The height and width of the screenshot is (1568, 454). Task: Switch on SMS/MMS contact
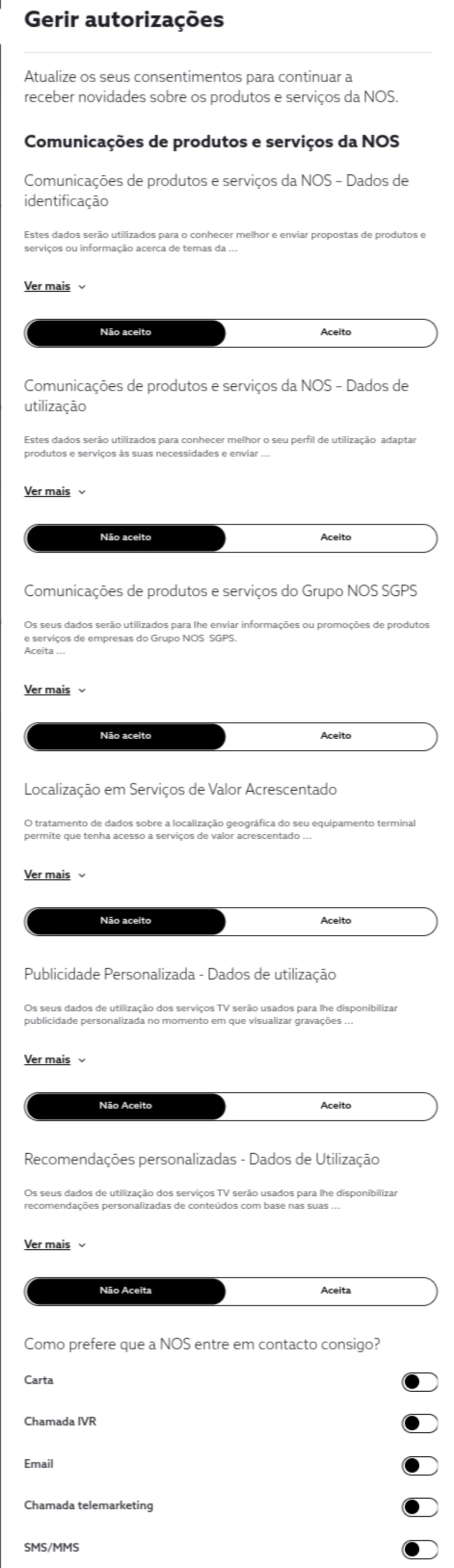click(x=419, y=1549)
